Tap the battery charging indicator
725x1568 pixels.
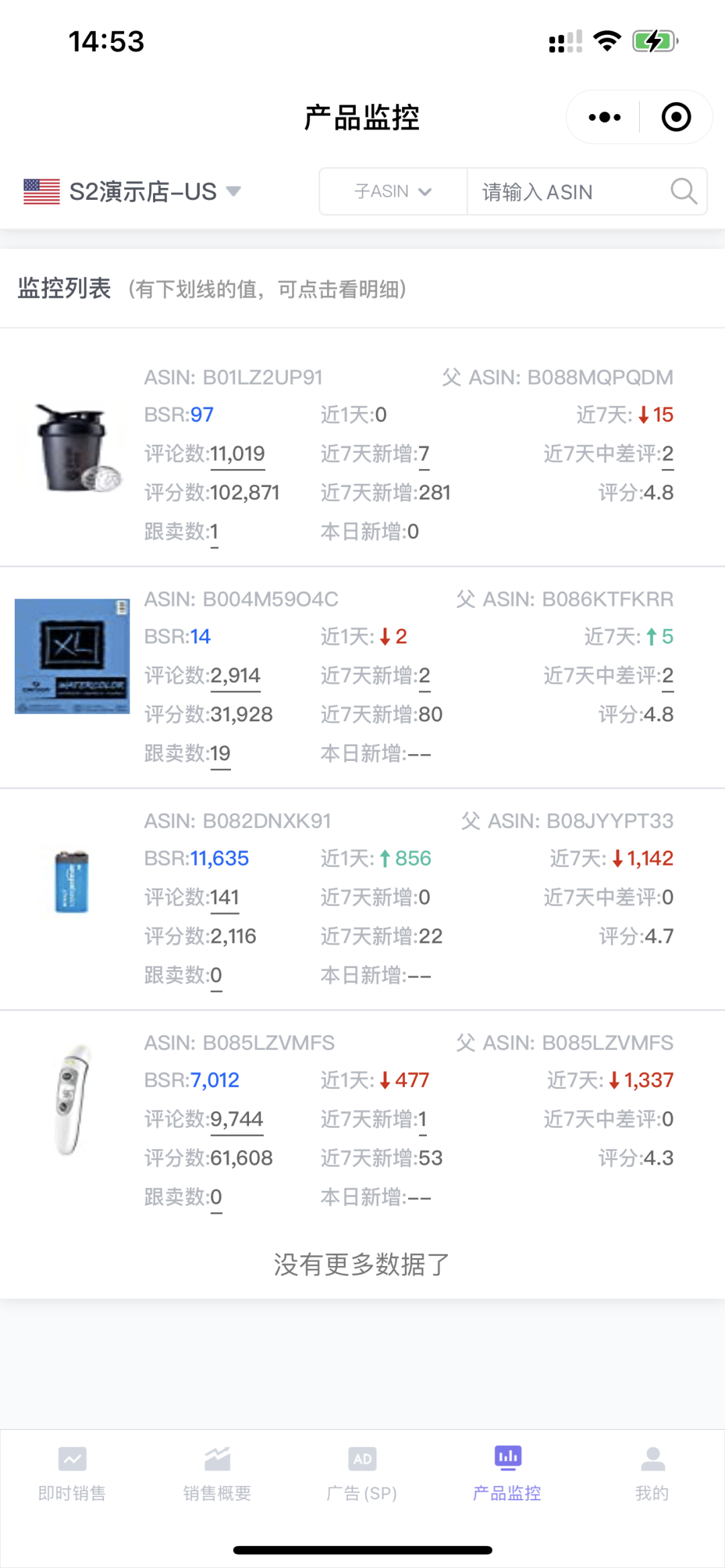[655, 42]
